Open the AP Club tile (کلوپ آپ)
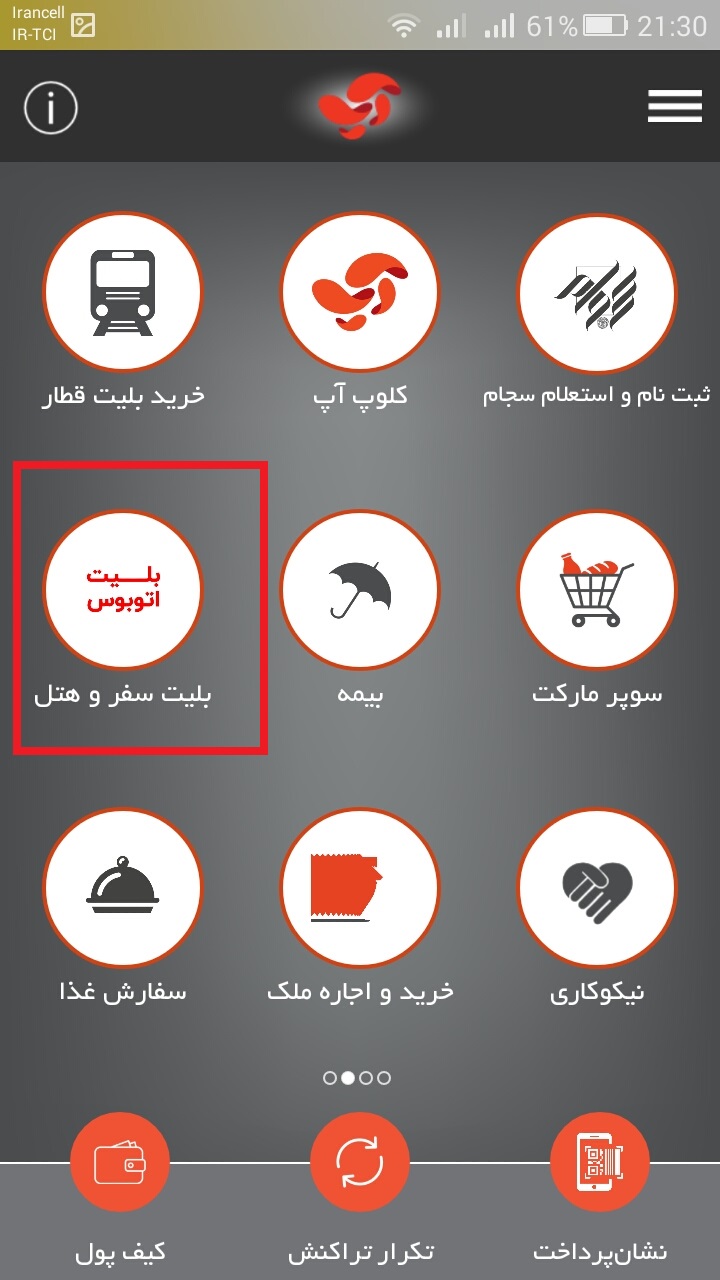The height and width of the screenshot is (1280, 720). click(360, 292)
